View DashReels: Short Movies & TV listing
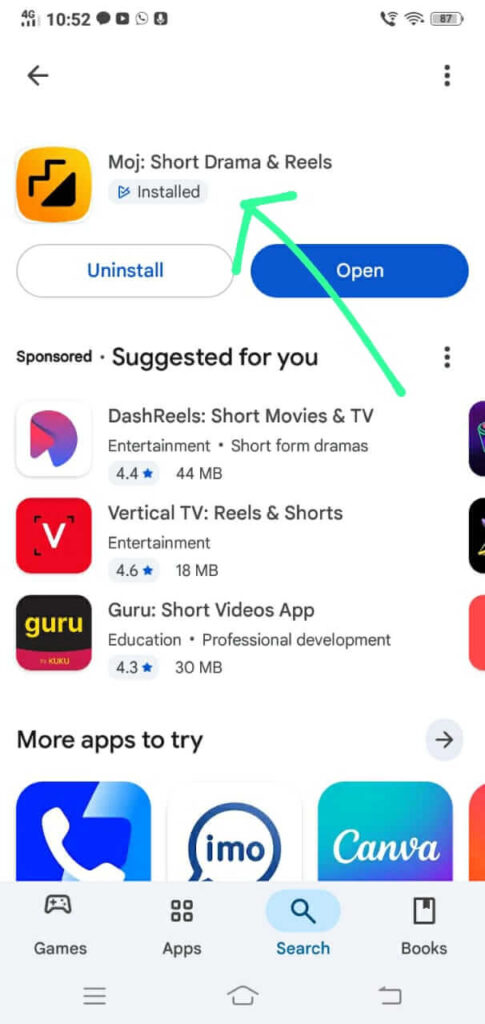The height and width of the screenshot is (1024, 485). pyautogui.click(x=235, y=440)
